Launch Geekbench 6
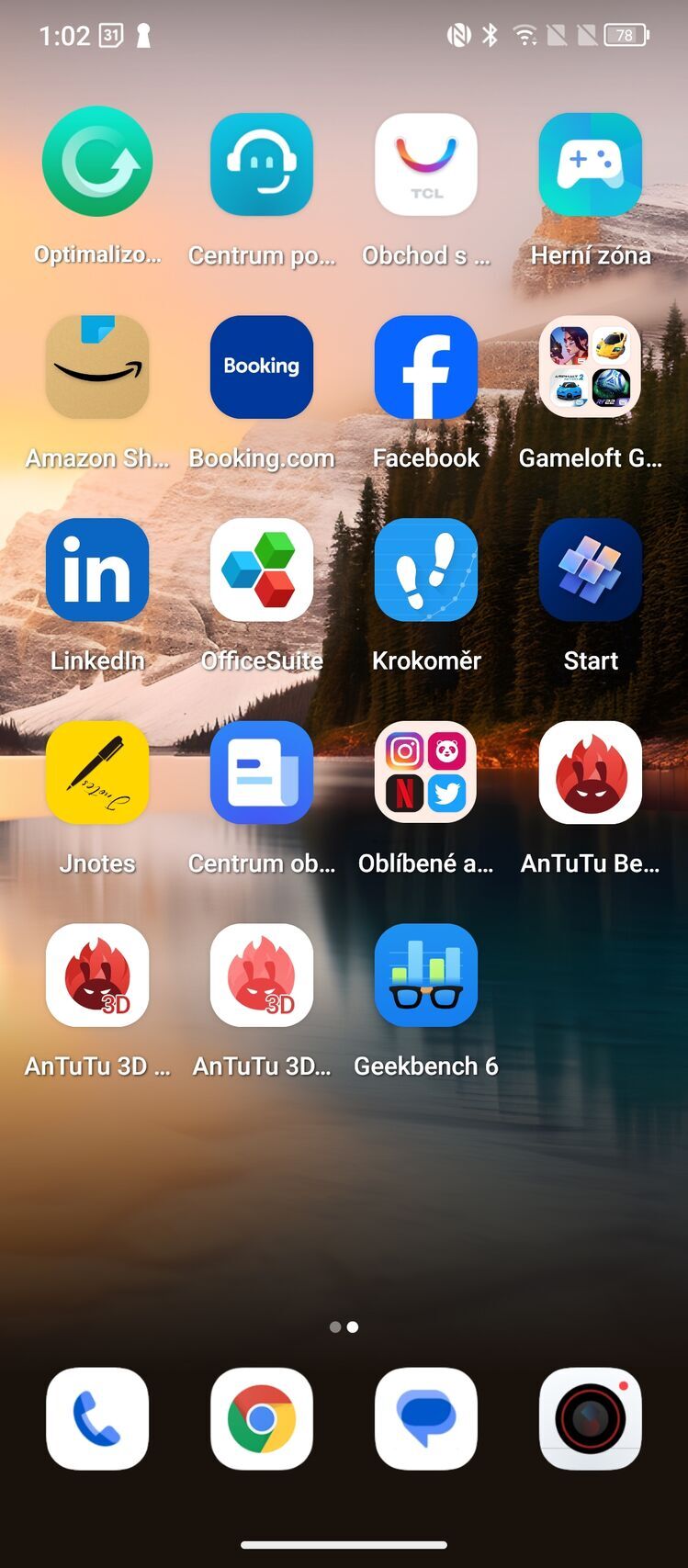The image size is (688, 1568). click(x=425, y=976)
